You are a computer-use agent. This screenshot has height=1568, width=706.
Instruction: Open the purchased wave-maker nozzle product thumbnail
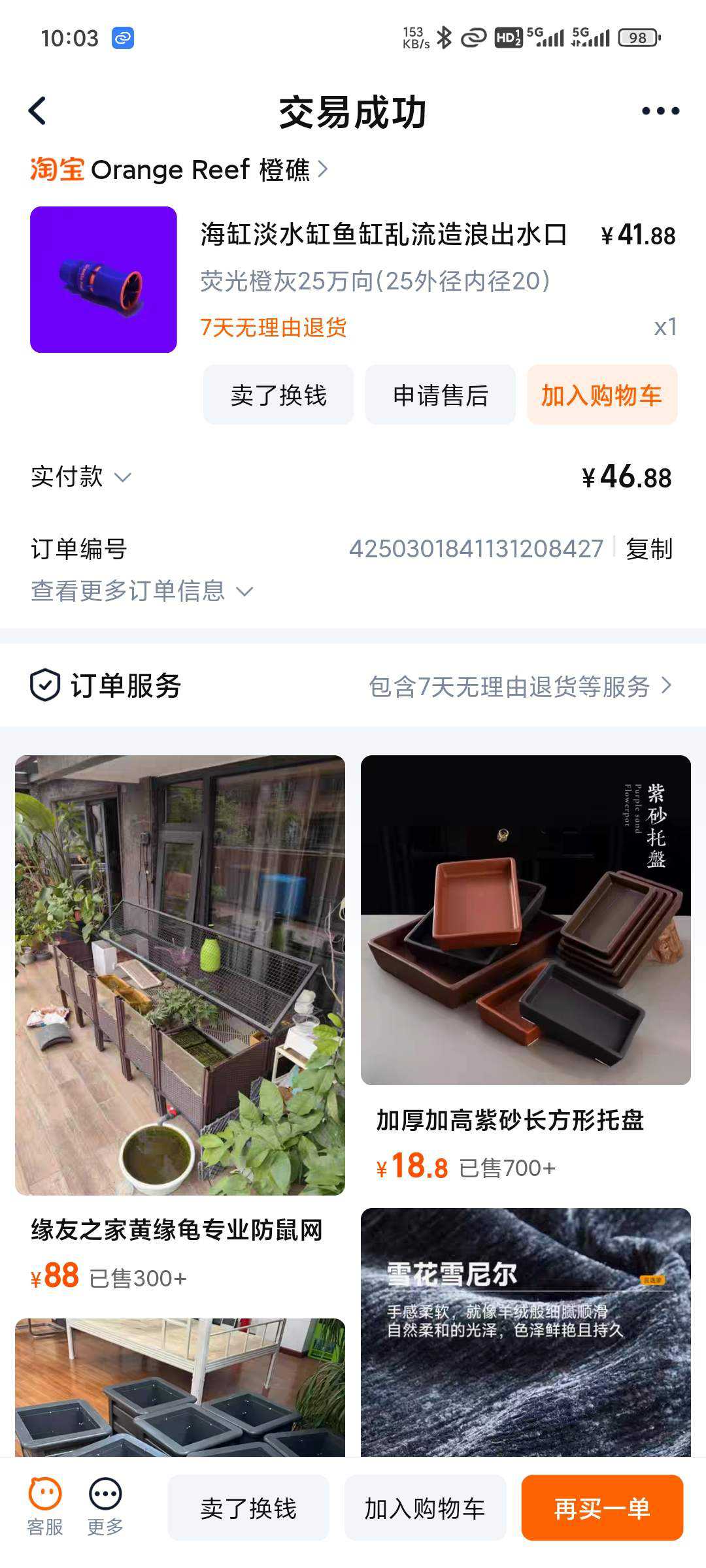coord(103,280)
